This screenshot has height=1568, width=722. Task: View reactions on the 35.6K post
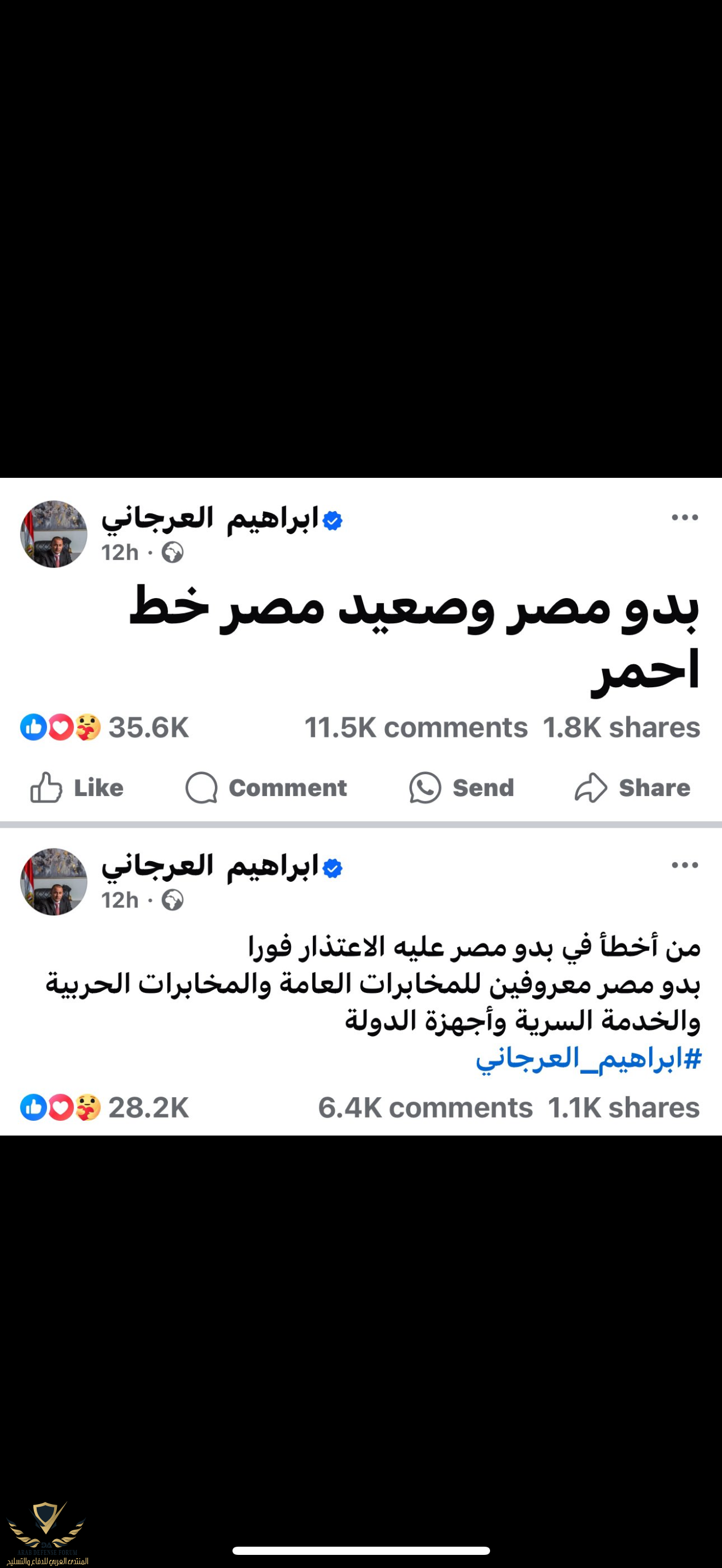[x=104, y=727]
